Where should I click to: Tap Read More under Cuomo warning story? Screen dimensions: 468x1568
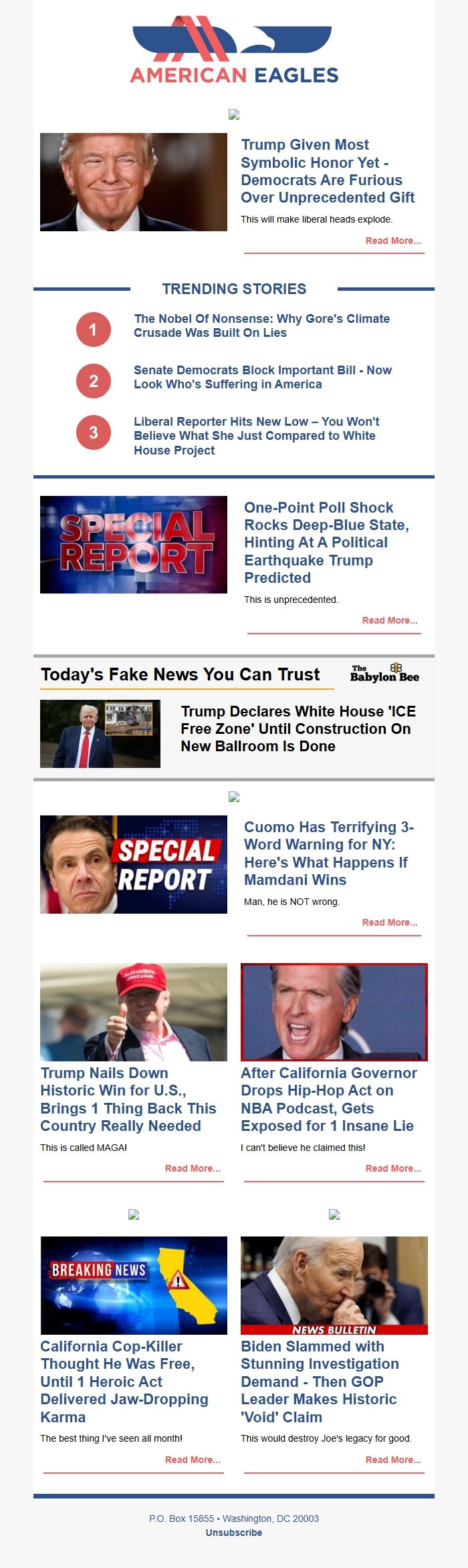pos(389,922)
